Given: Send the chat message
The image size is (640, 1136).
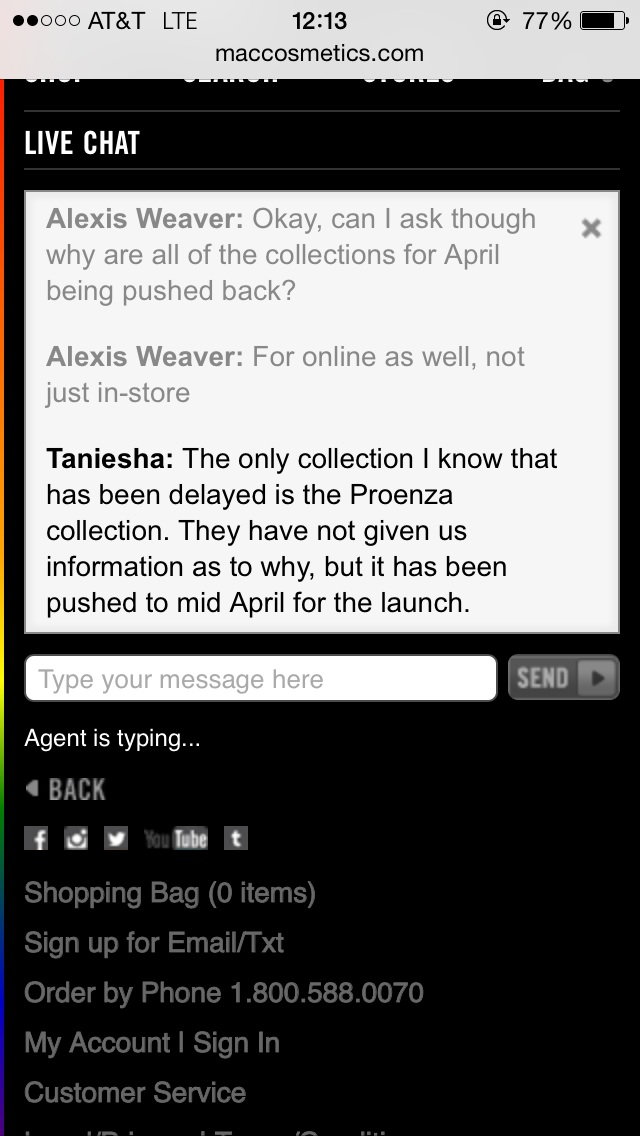Looking at the screenshot, I should (563, 678).
